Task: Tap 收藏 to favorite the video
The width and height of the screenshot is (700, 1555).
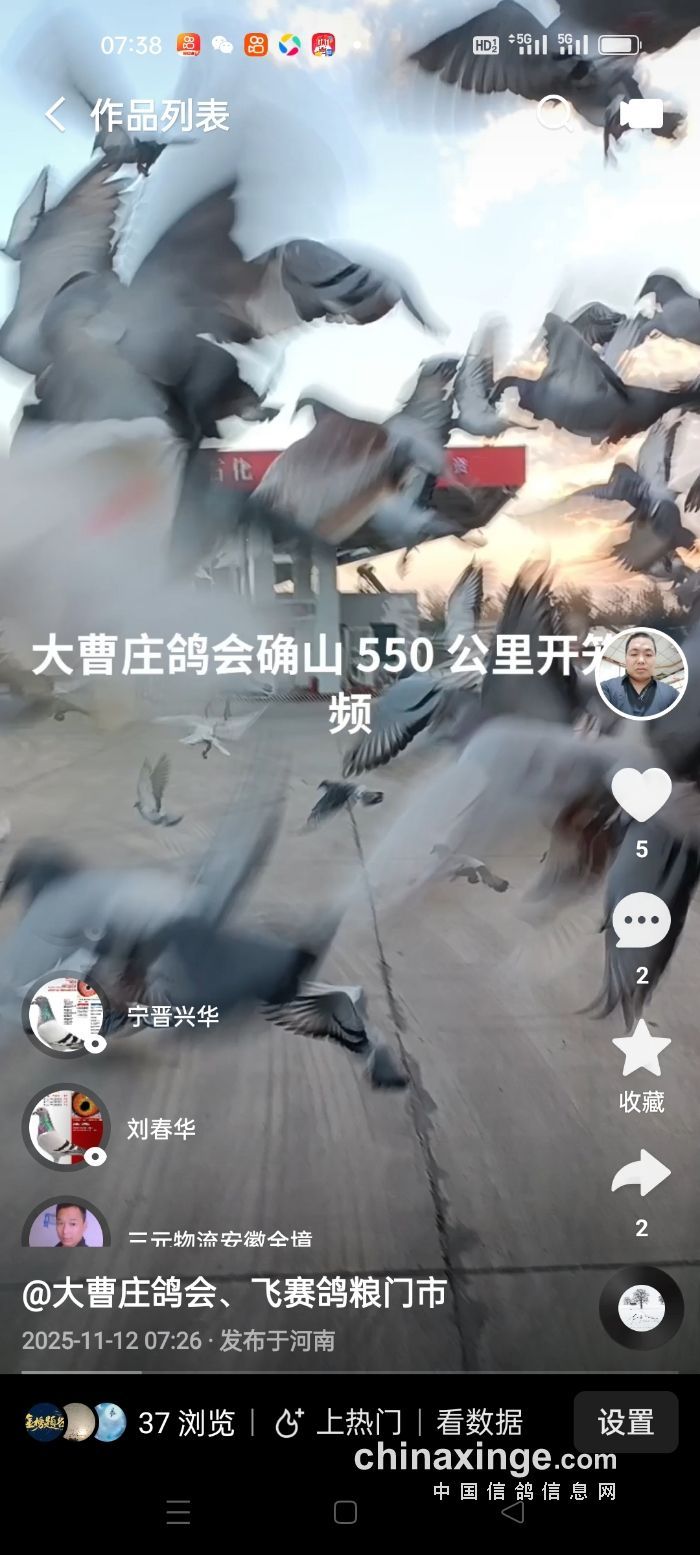Action: point(641,1050)
